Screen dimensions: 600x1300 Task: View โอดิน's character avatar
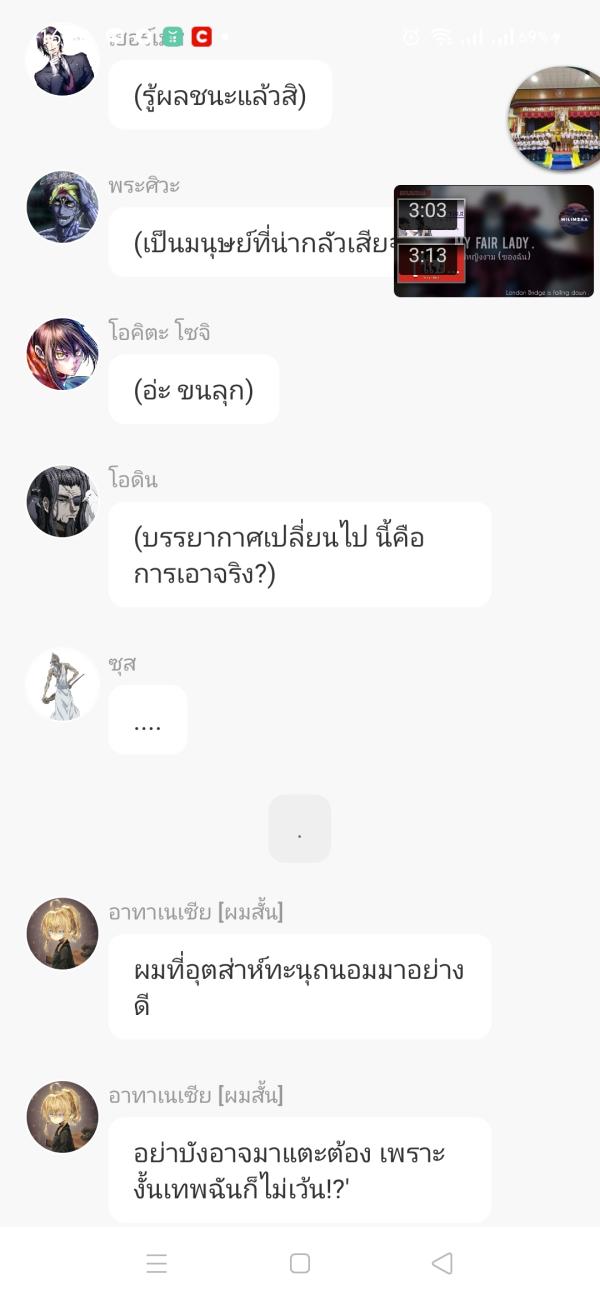pos(62,501)
